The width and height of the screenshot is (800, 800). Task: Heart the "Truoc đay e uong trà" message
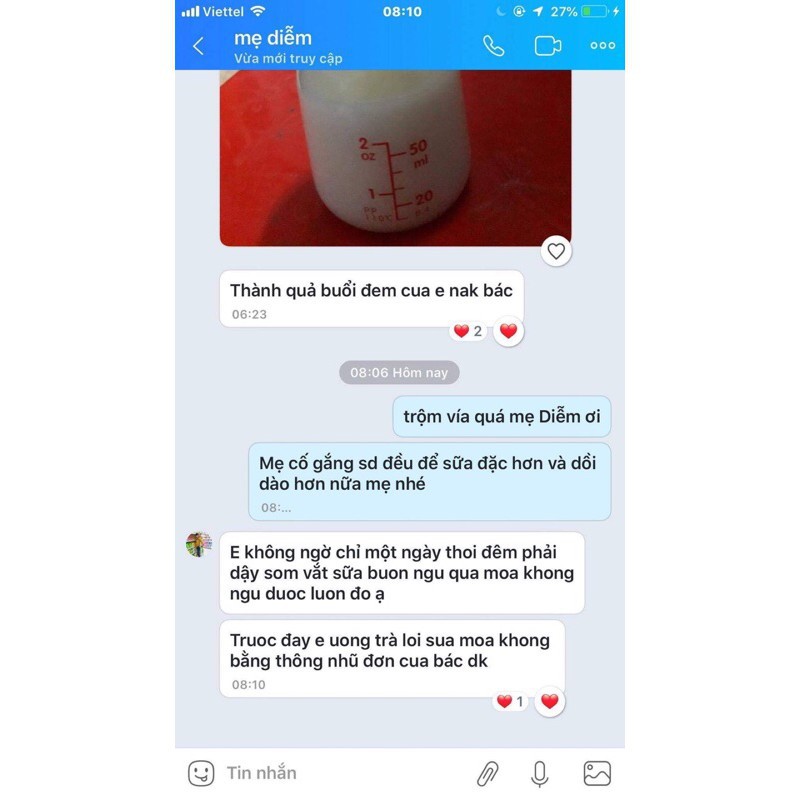549,702
